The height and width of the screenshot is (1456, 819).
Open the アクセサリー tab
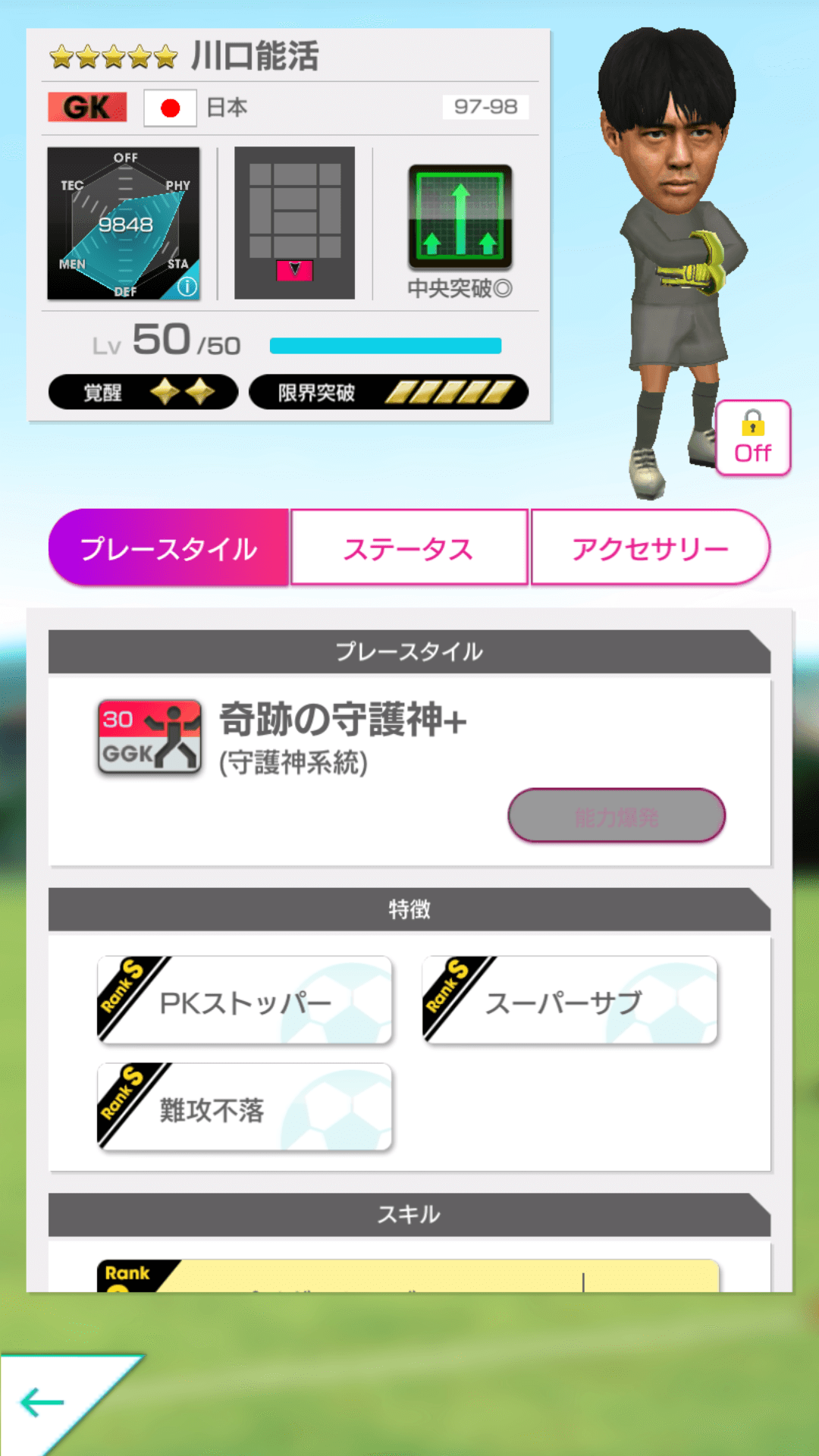(651, 547)
